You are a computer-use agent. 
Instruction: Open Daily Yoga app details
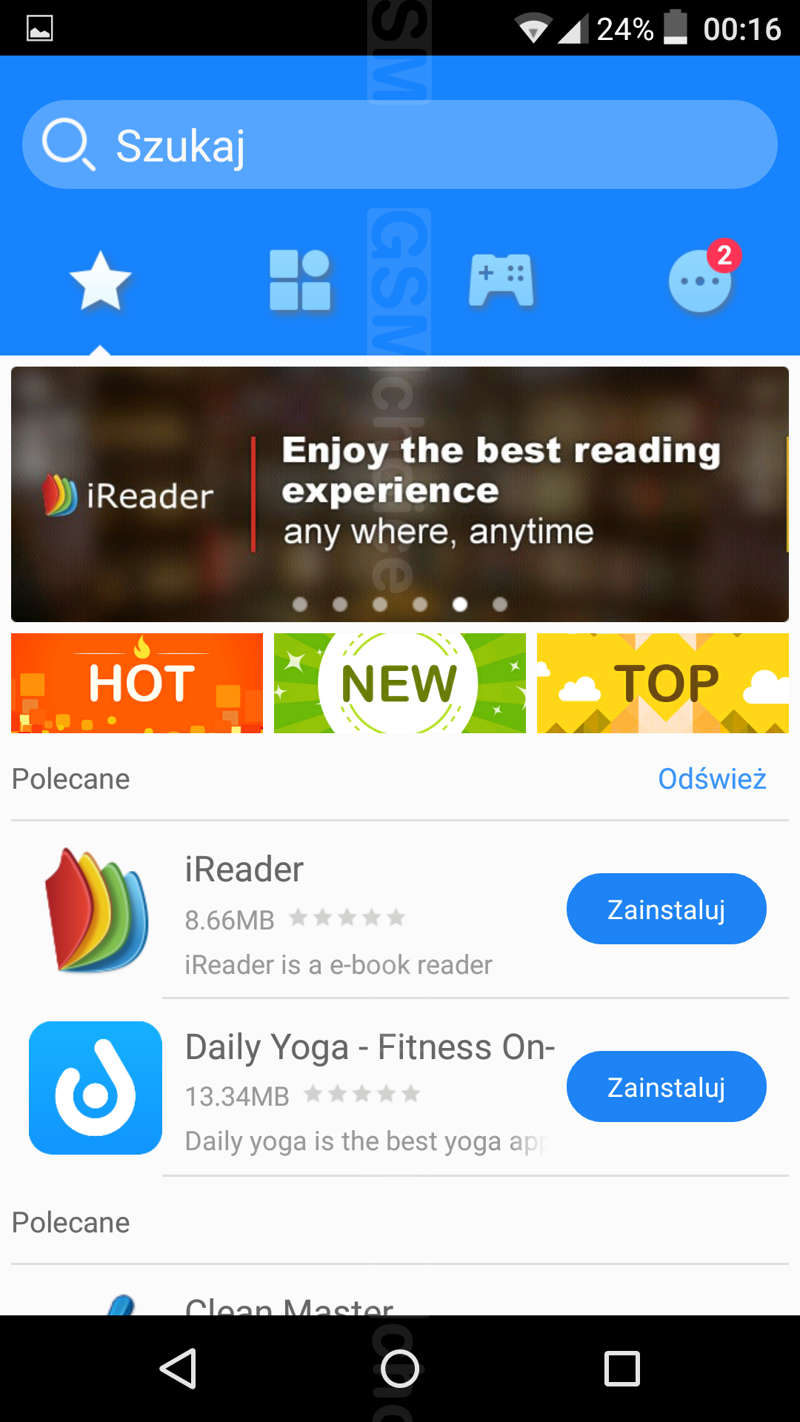pos(290,1088)
